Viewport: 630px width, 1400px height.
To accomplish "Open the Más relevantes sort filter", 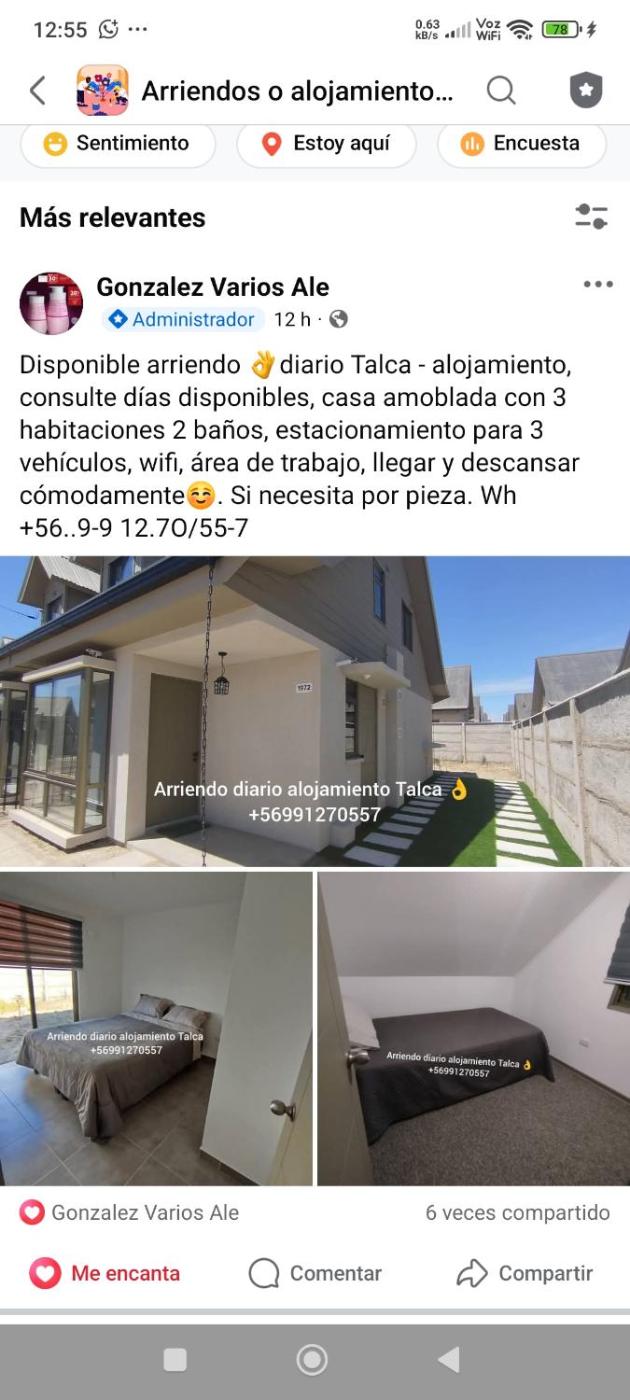I will pos(591,217).
